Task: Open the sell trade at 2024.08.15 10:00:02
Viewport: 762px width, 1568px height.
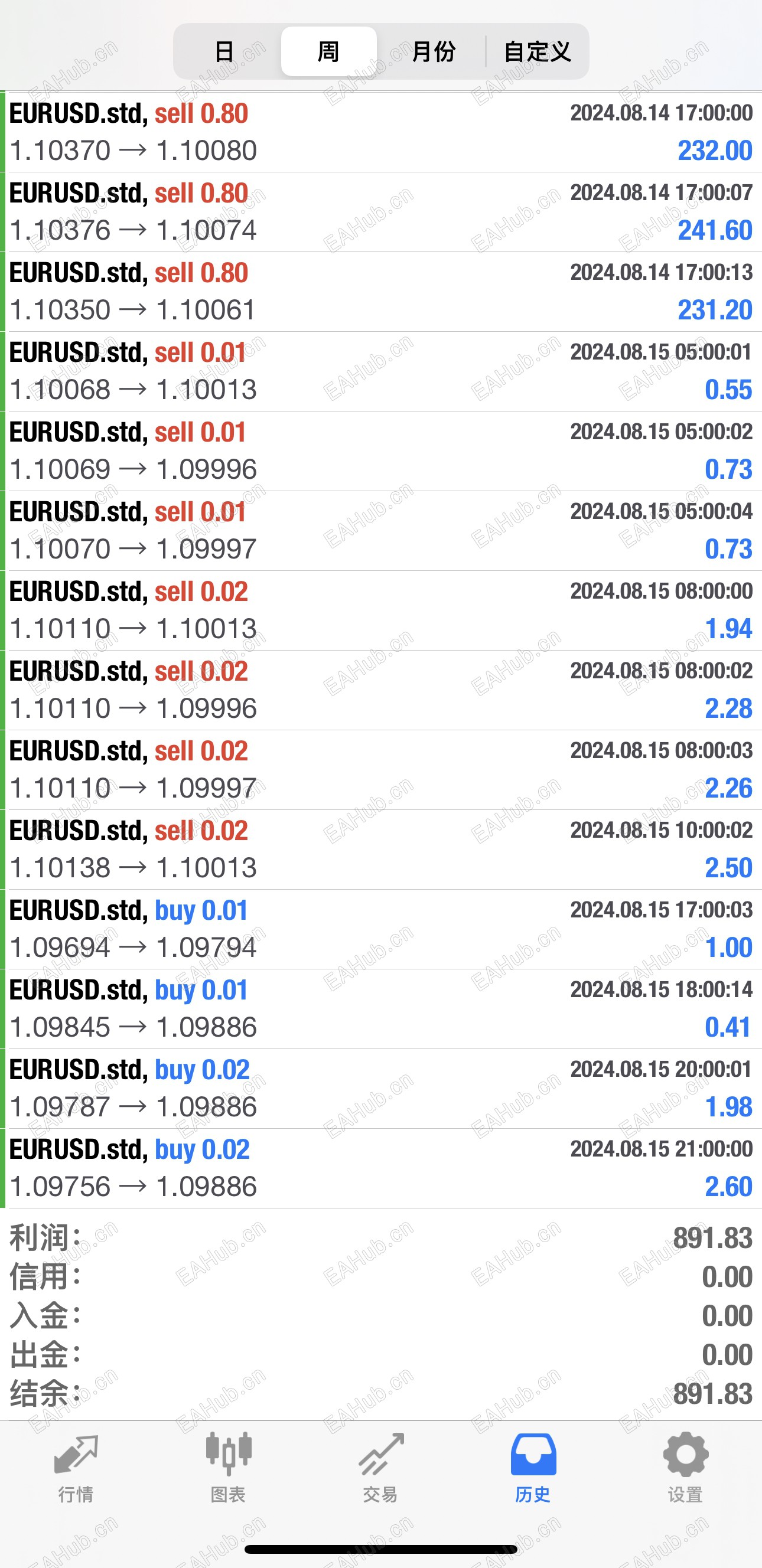Action: pos(380,849)
